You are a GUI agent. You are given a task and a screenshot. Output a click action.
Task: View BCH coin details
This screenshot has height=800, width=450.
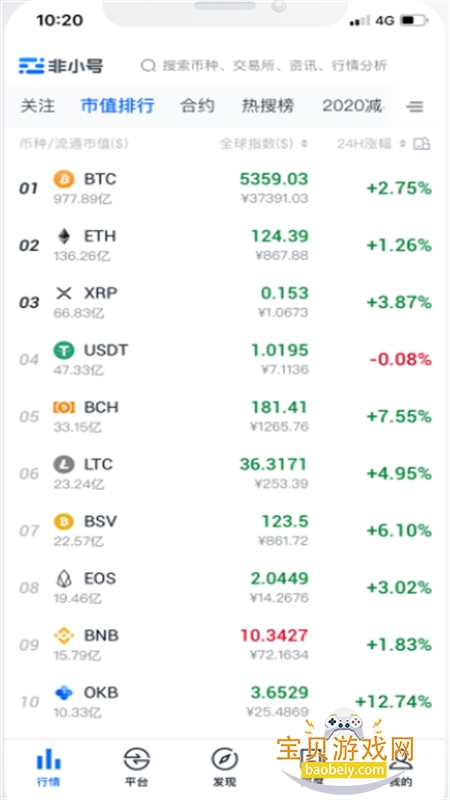pyautogui.click(x=225, y=417)
